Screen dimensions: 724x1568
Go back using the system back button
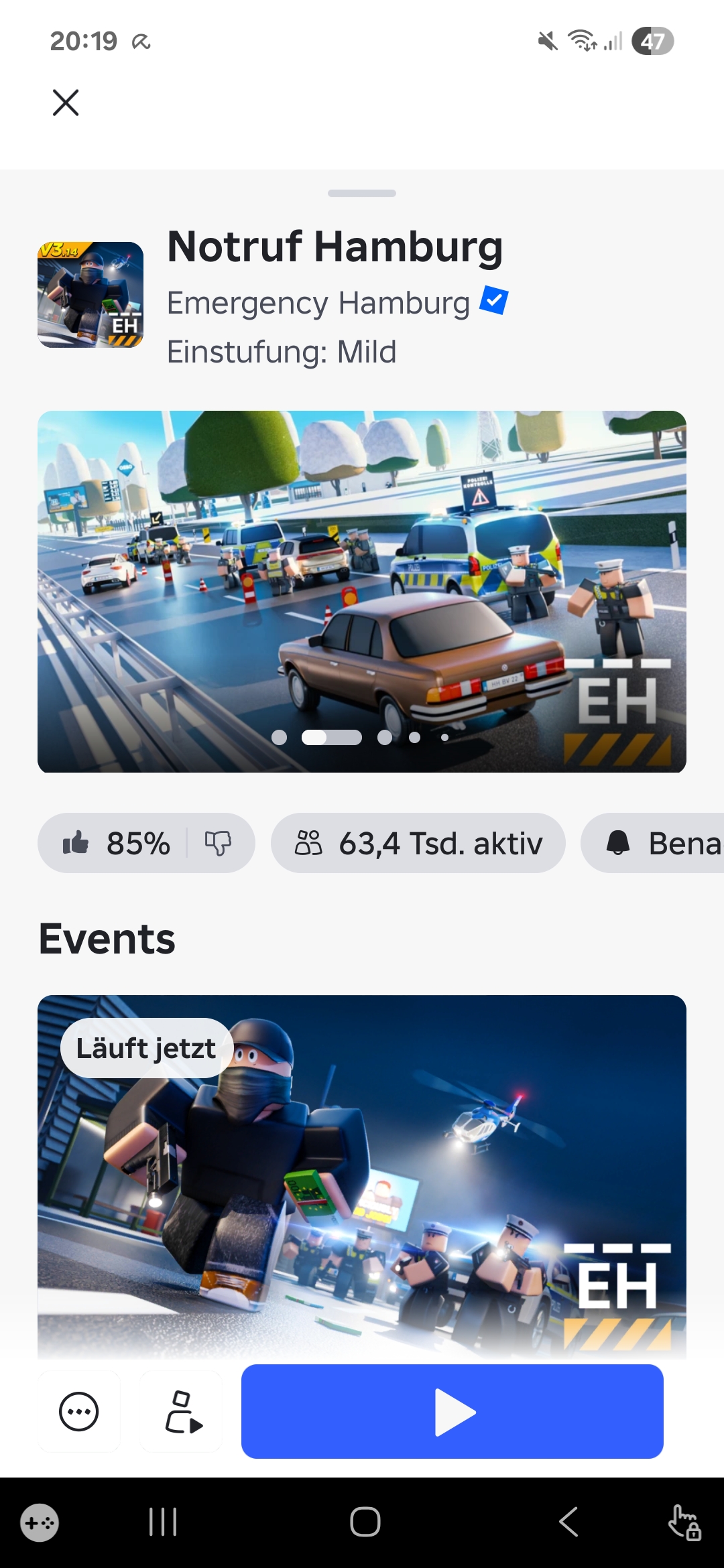[568, 1521]
